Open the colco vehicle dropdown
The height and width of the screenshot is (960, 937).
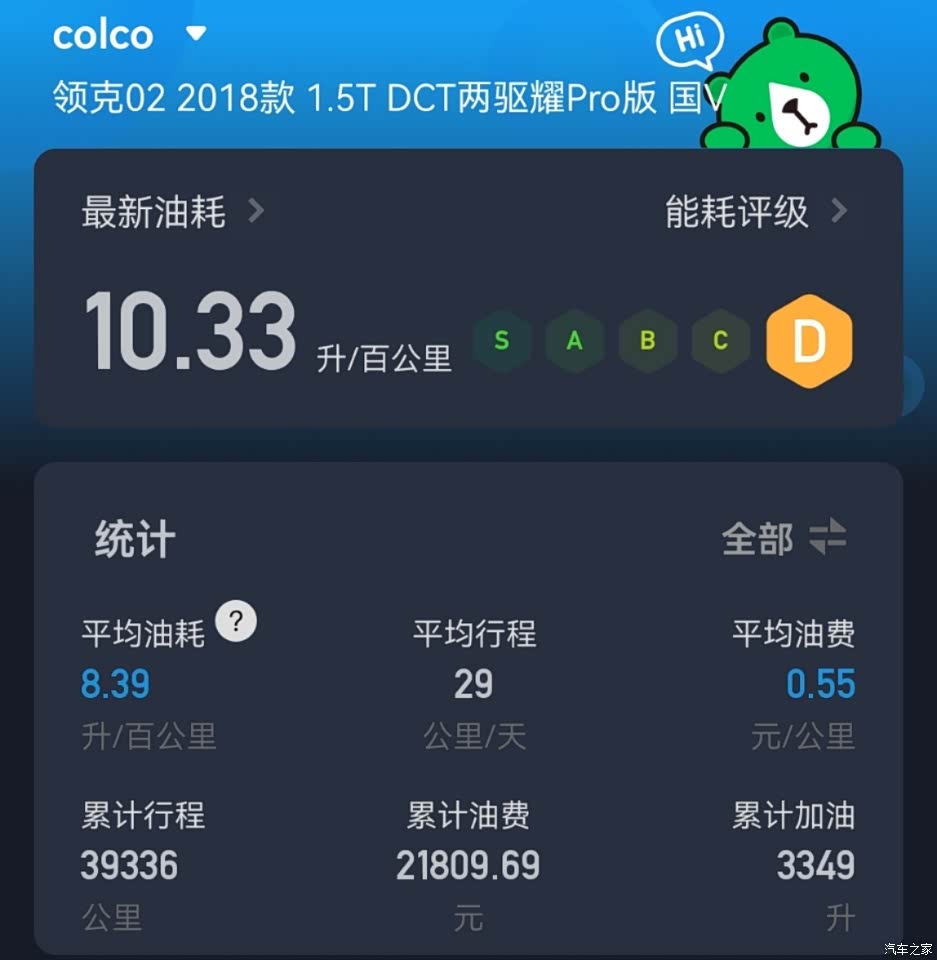(x=196, y=34)
